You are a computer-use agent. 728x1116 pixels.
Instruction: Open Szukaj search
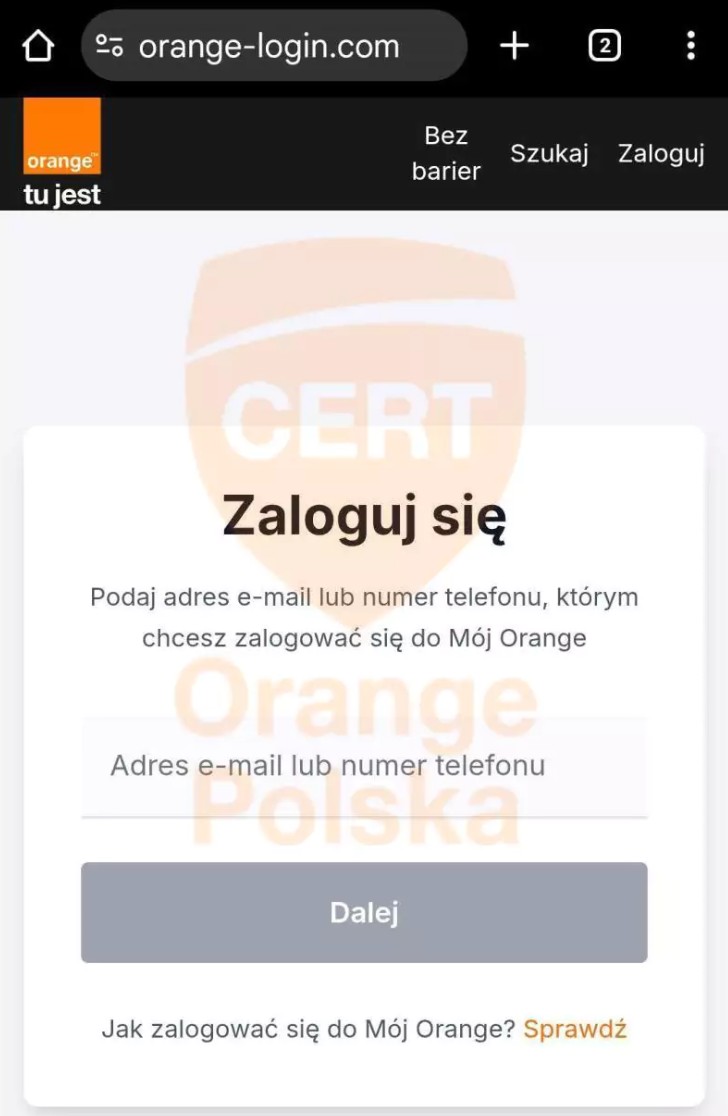(x=549, y=153)
